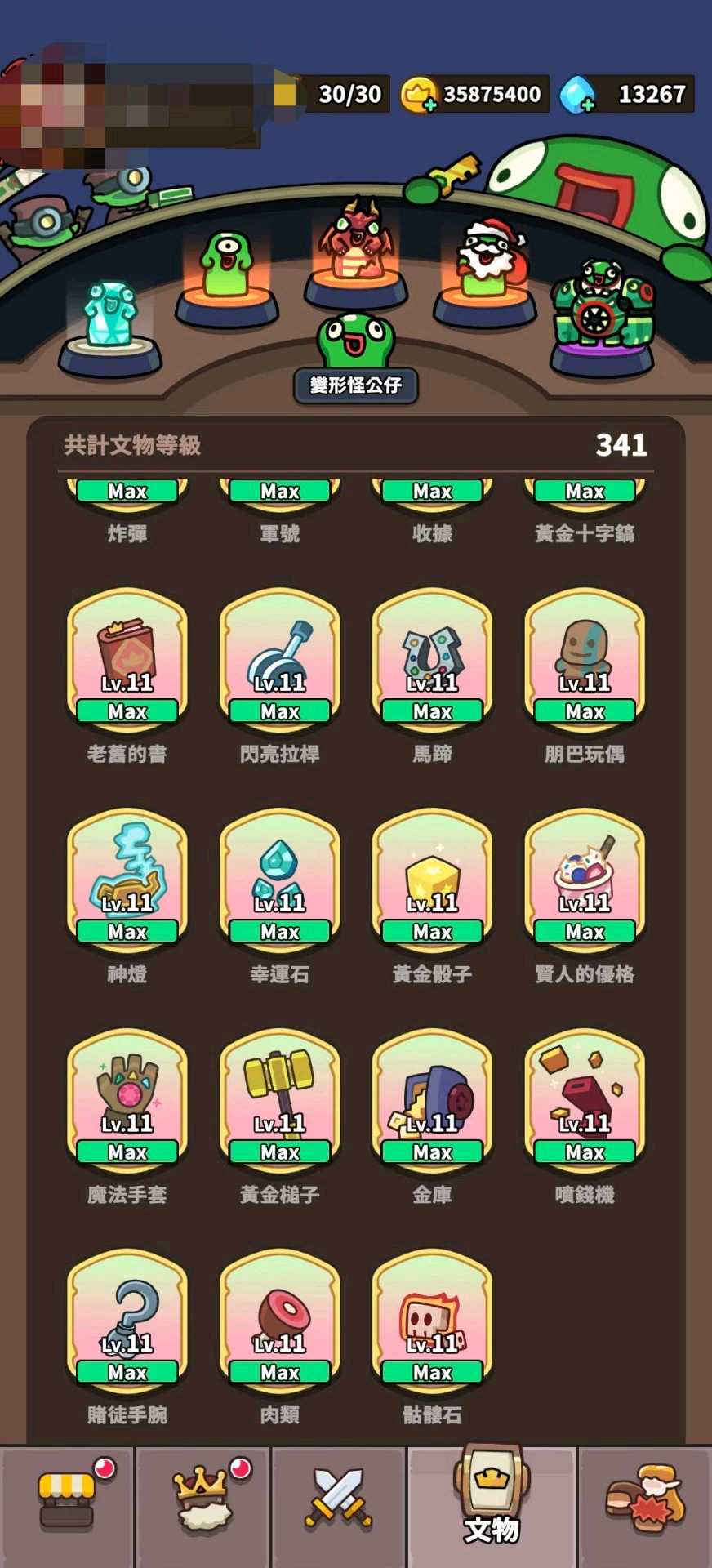
Task: Open the 變形怪公仔 figure label
Action: [x=356, y=385]
